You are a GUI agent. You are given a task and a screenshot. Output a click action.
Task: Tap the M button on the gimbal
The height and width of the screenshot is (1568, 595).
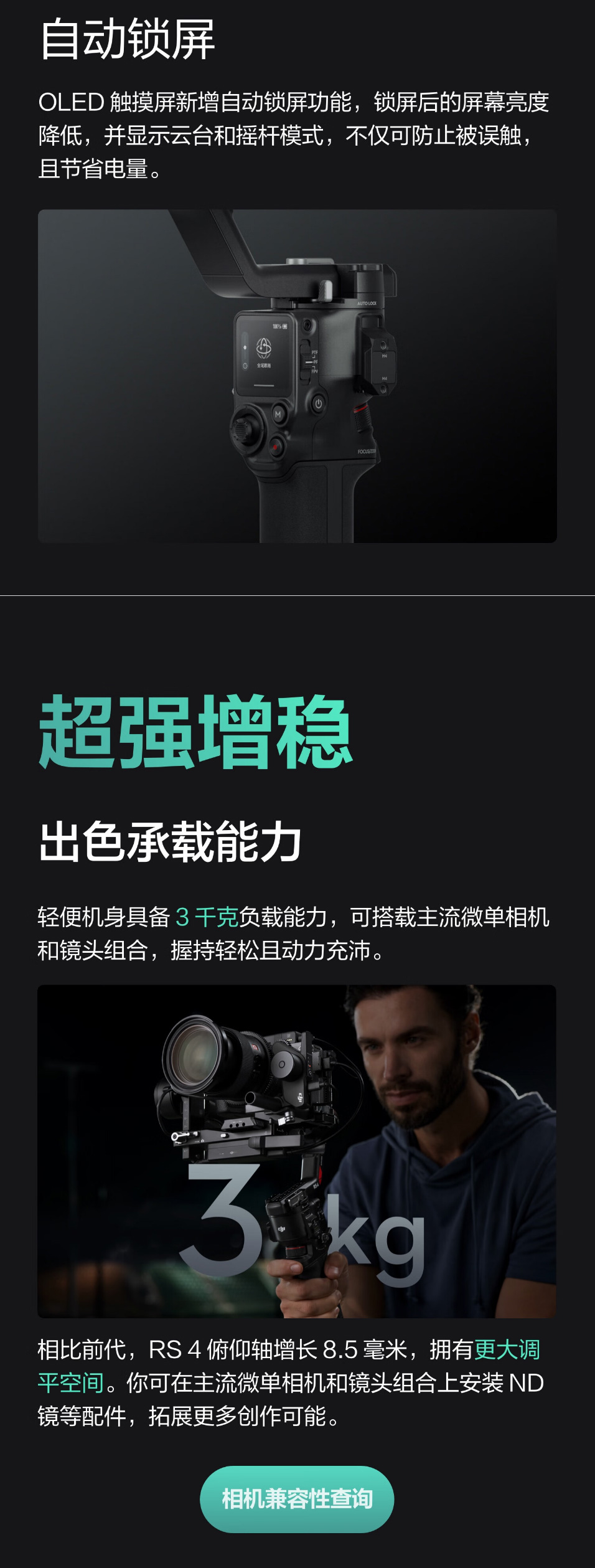point(278,413)
